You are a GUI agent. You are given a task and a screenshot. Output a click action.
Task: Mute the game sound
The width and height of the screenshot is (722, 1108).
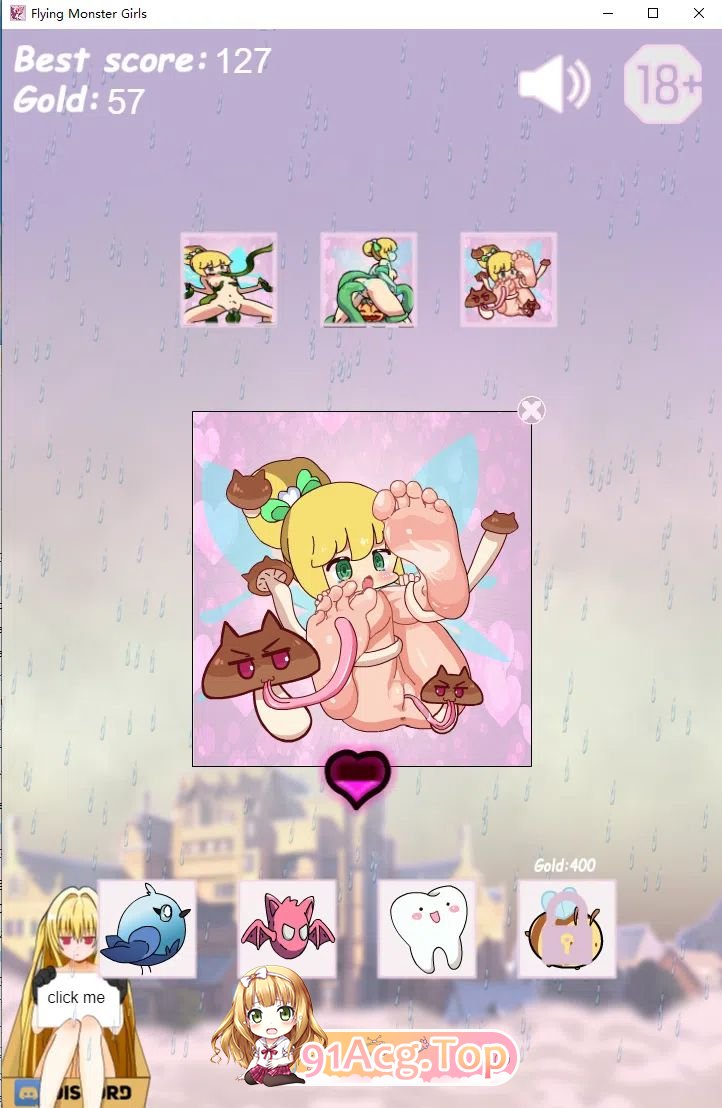(x=553, y=84)
